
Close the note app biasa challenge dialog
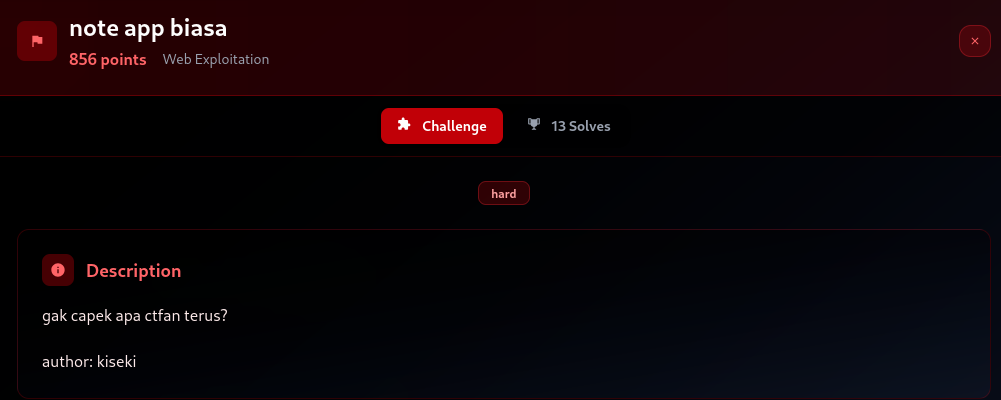pyautogui.click(x=974, y=41)
